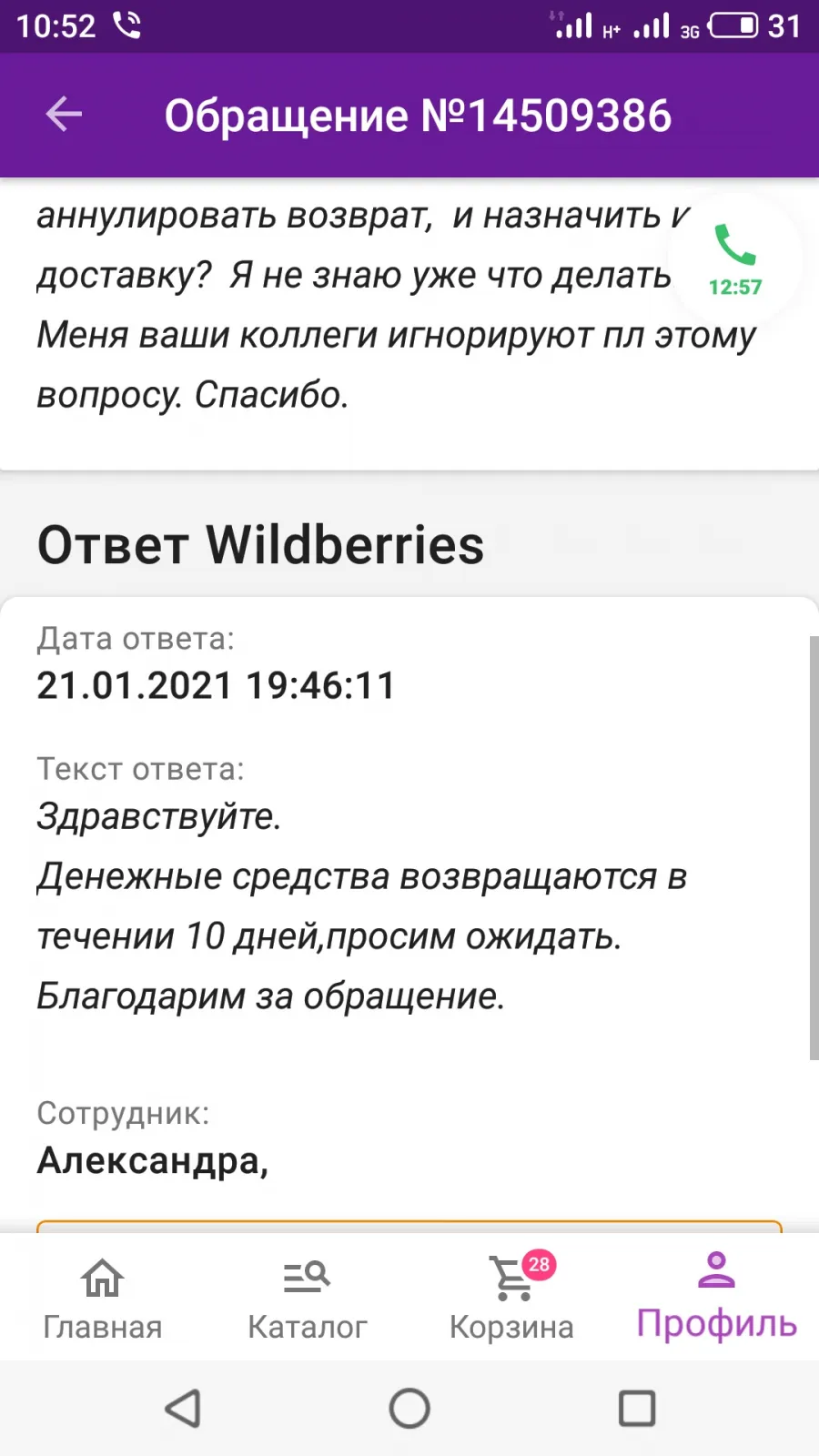Tap the system back button

tap(183, 1409)
